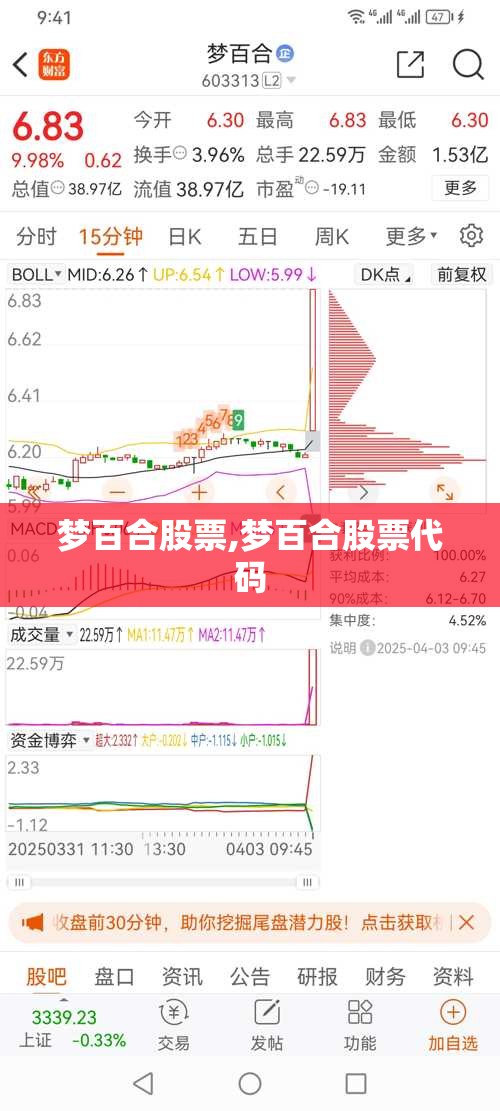500x1111 pixels.
Task: Switch to the 分时 chart tab
Action: click(x=36, y=236)
